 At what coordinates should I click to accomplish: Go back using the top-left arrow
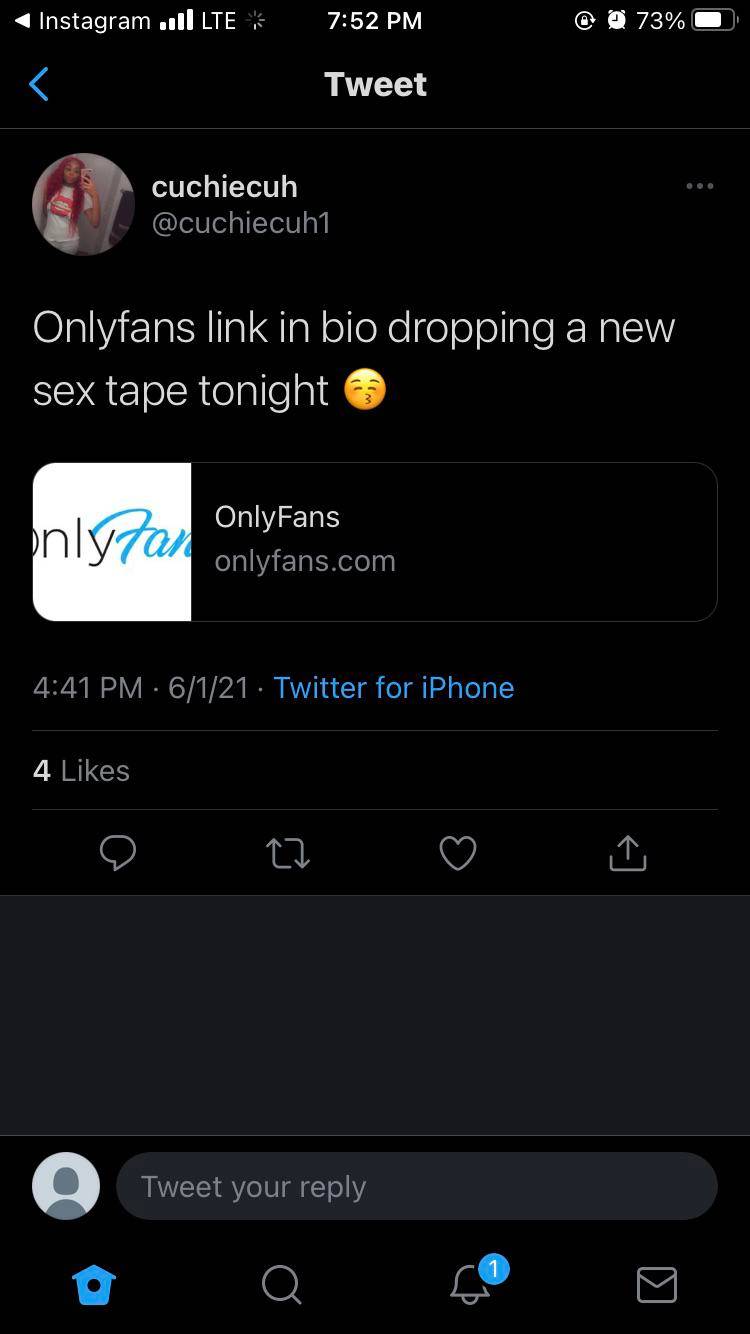tap(39, 85)
